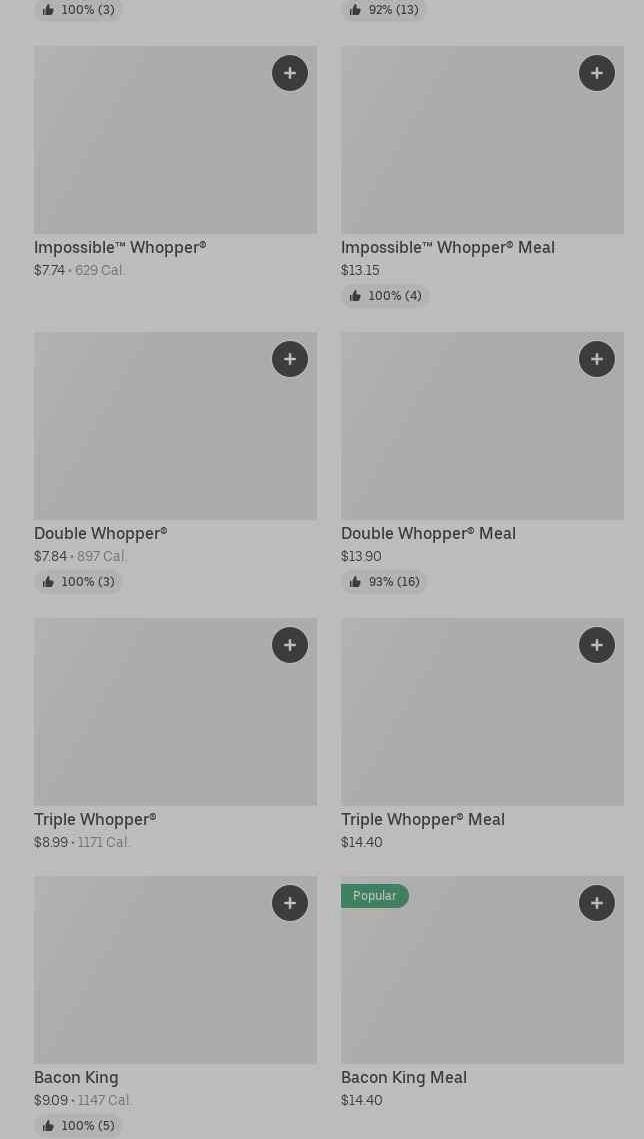644x1139 pixels.
Task: Add Triple Whopper Meal to cart
Action: click(x=597, y=645)
